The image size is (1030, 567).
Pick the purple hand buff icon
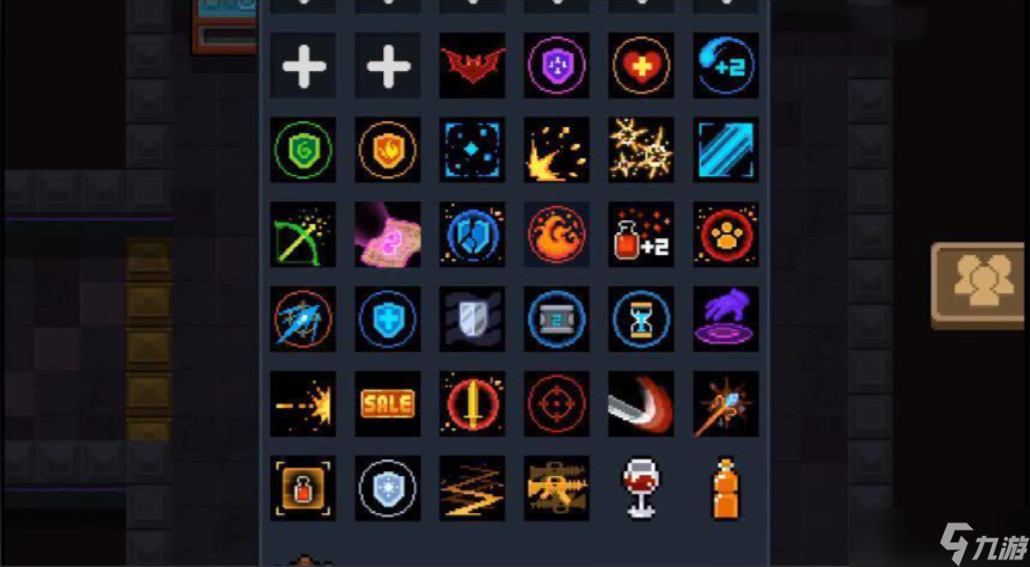coord(725,320)
